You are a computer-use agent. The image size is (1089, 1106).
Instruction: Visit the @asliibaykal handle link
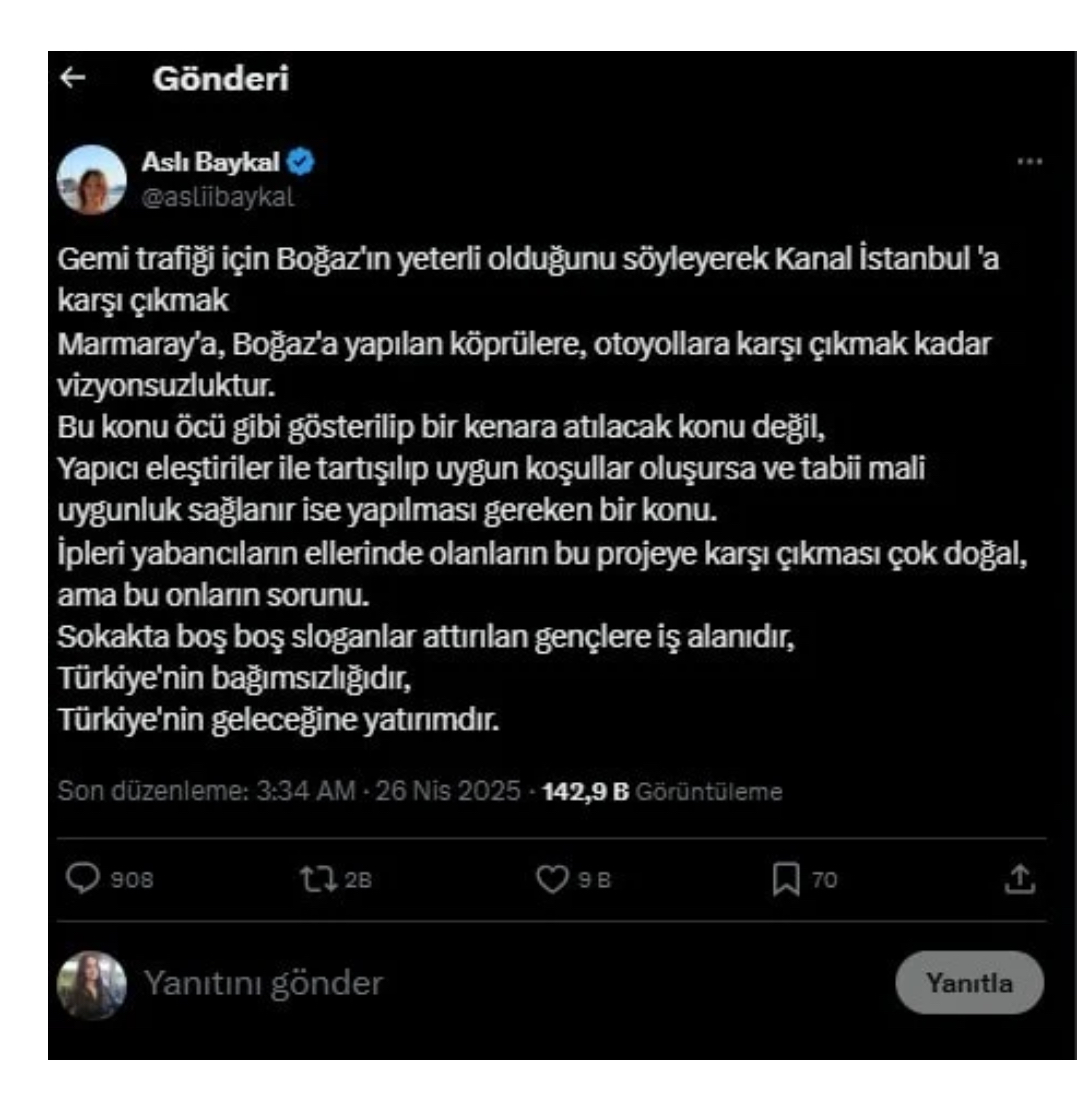[x=218, y=197]
